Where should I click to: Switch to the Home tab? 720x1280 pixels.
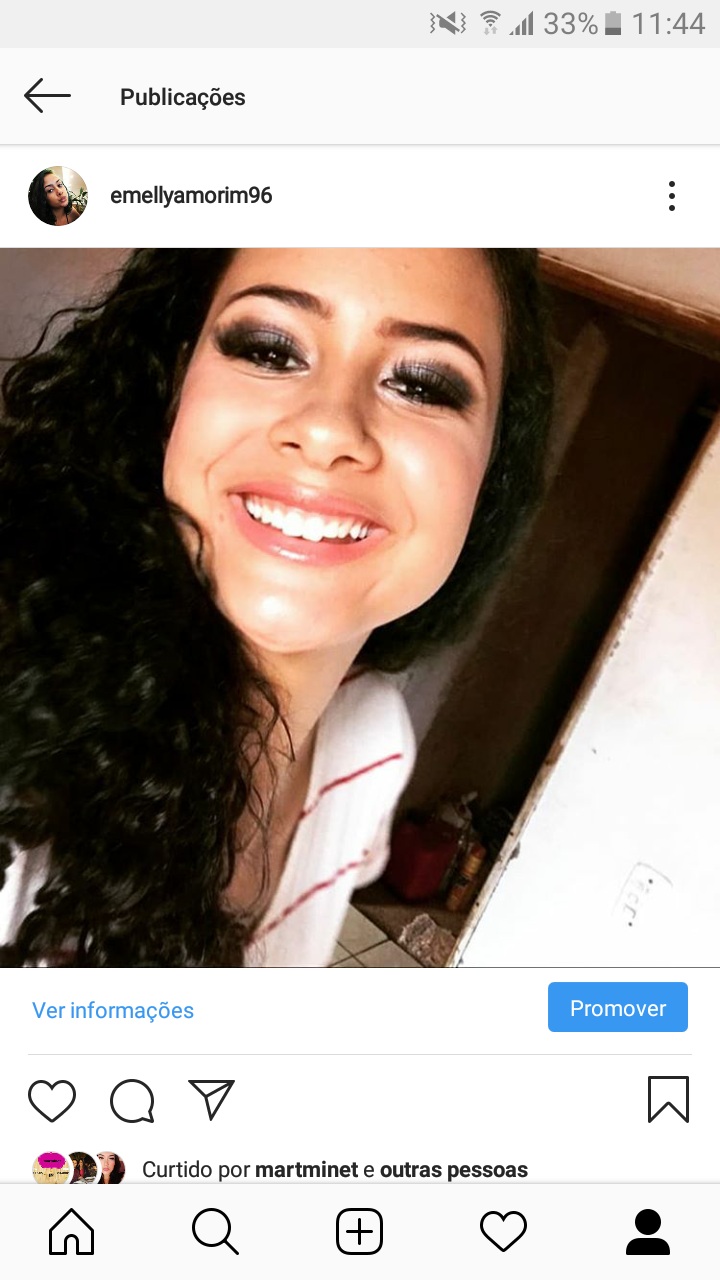(x=72, y=1232)
